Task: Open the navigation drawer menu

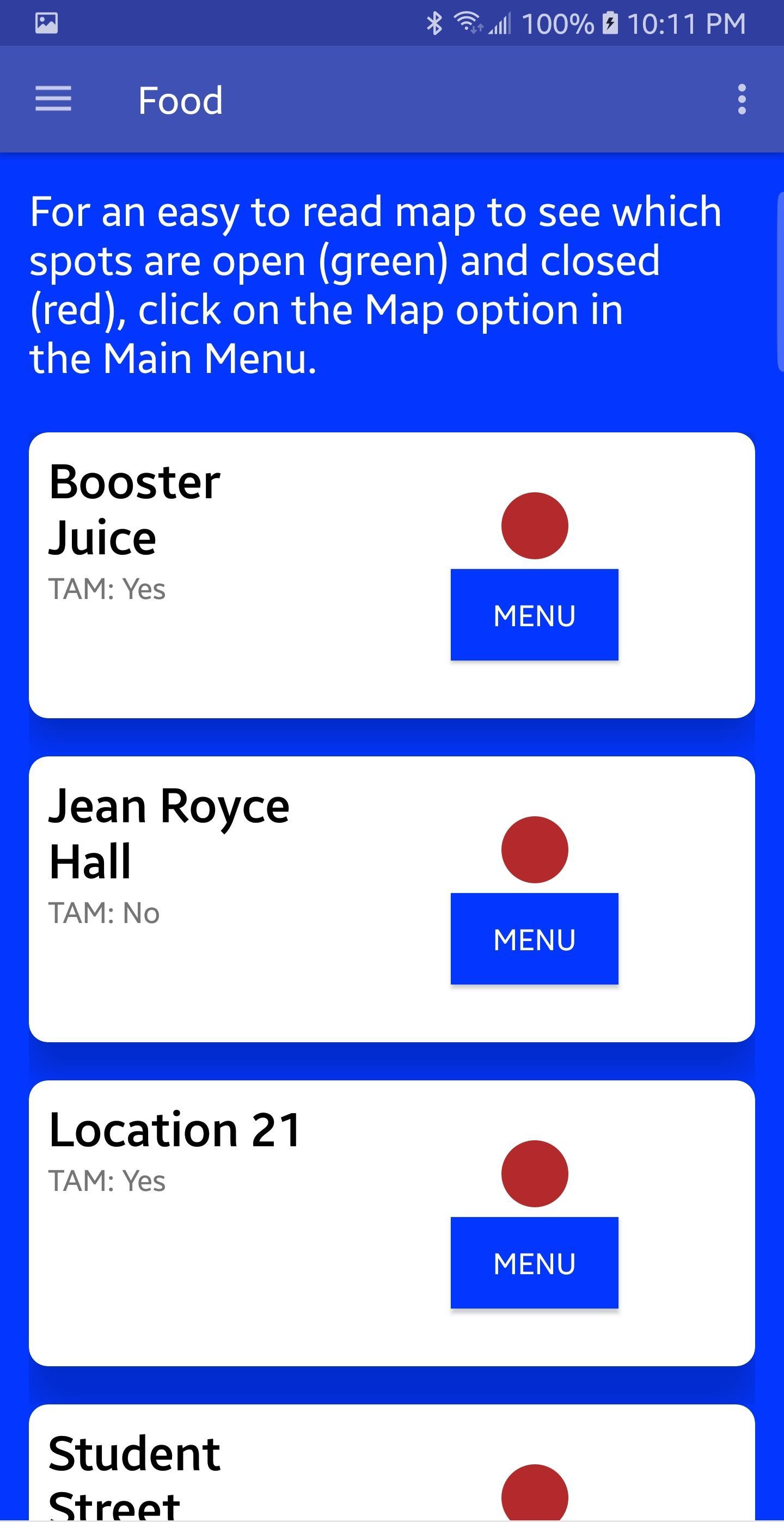Action: coord(53,99)
